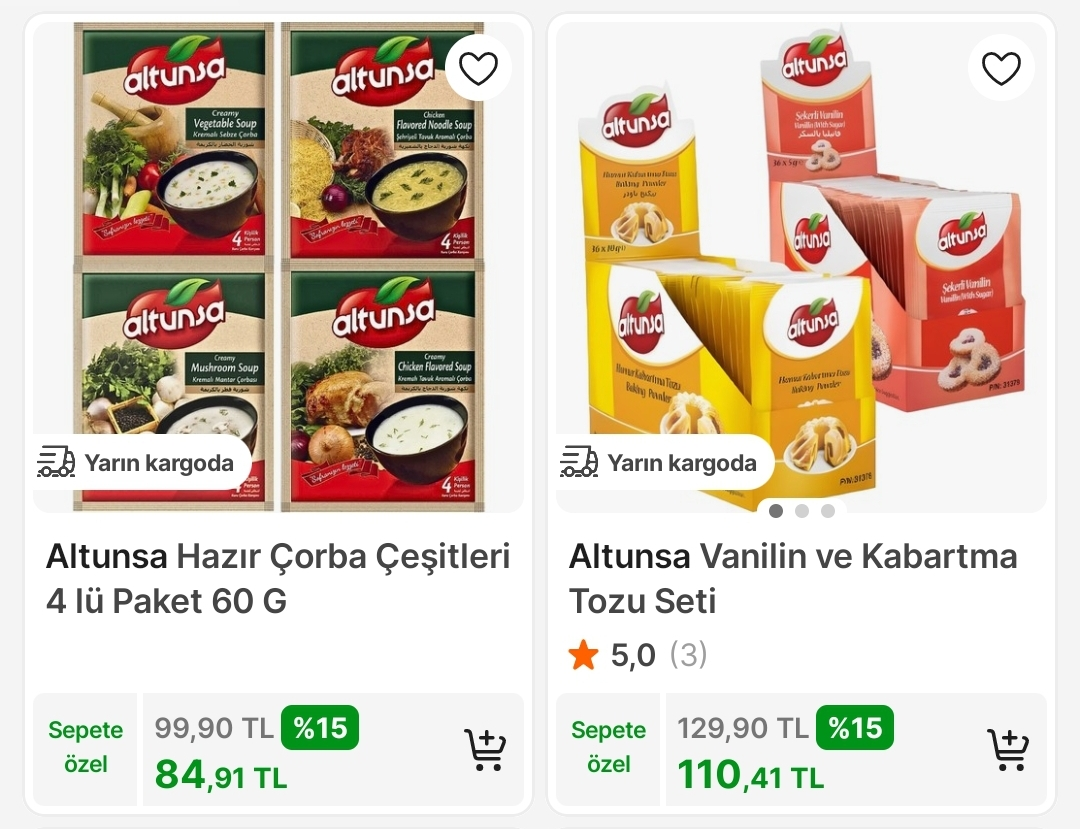1080x829 pixels.
Task: Favorite the Altunsa Vanilin ve Kabartma Tozu Seti
Action: (x=1001, y=68)
